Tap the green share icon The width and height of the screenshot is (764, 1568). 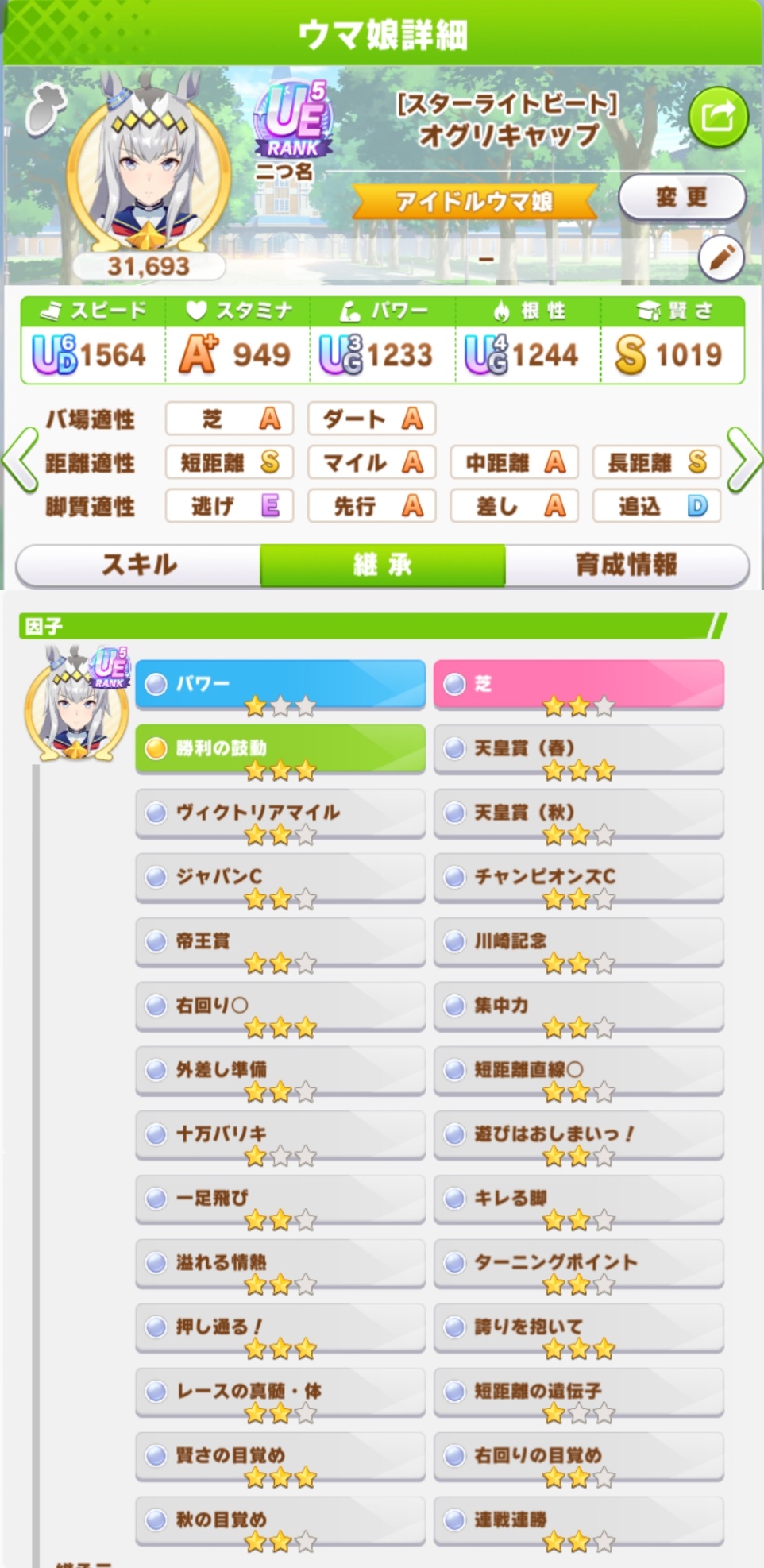tap(718, 118)
